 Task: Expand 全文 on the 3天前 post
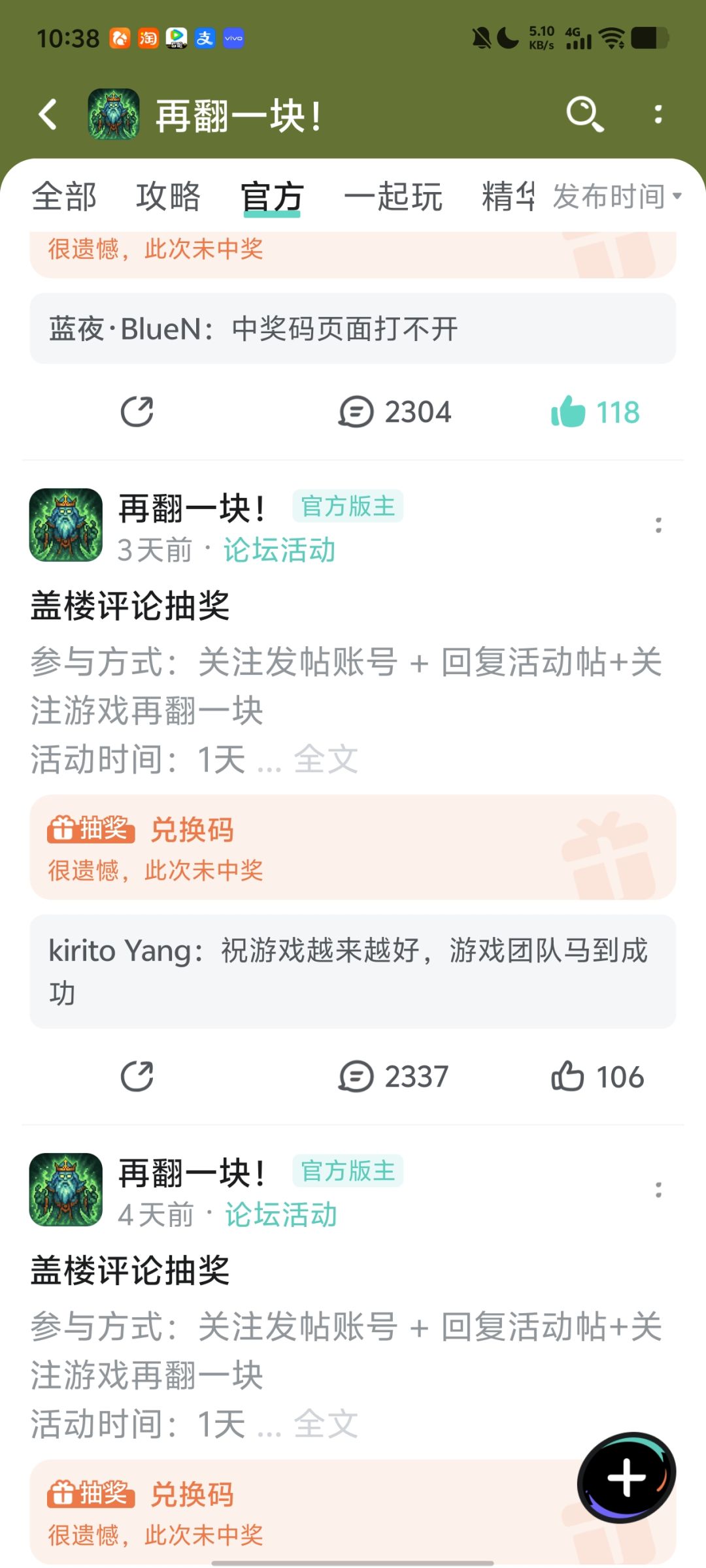pyautogui.click(x=326, y=759)
